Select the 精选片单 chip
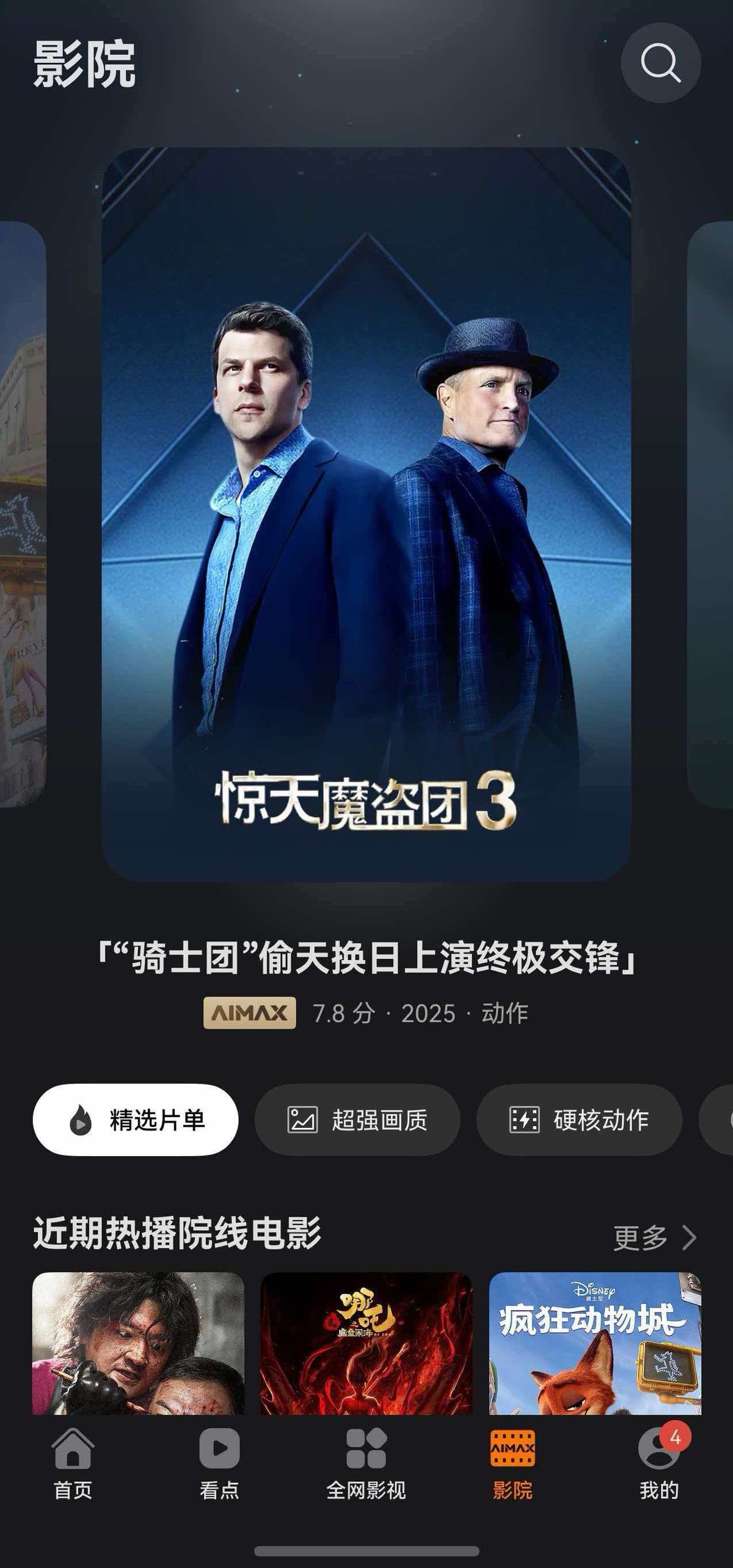 [136, 1119]
